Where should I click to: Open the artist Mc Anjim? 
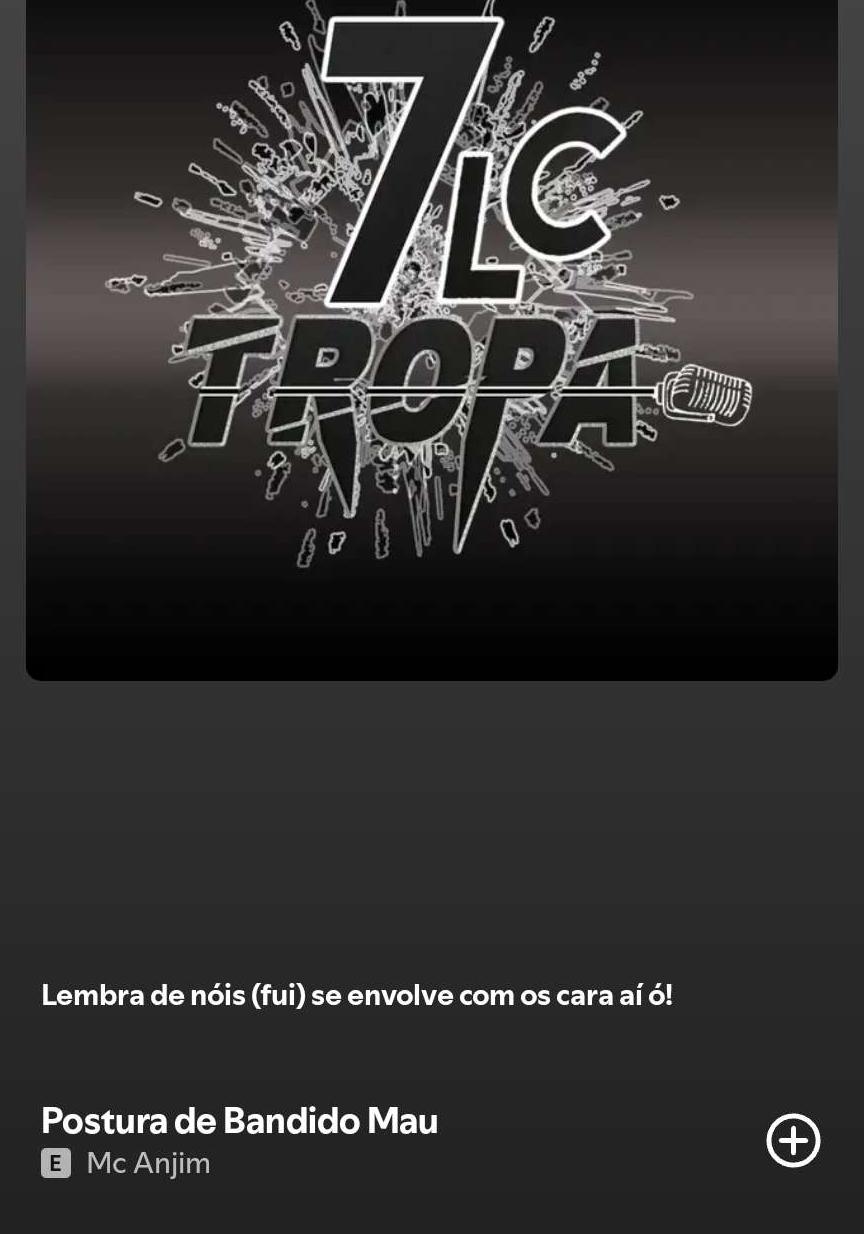click(148, 1163)
